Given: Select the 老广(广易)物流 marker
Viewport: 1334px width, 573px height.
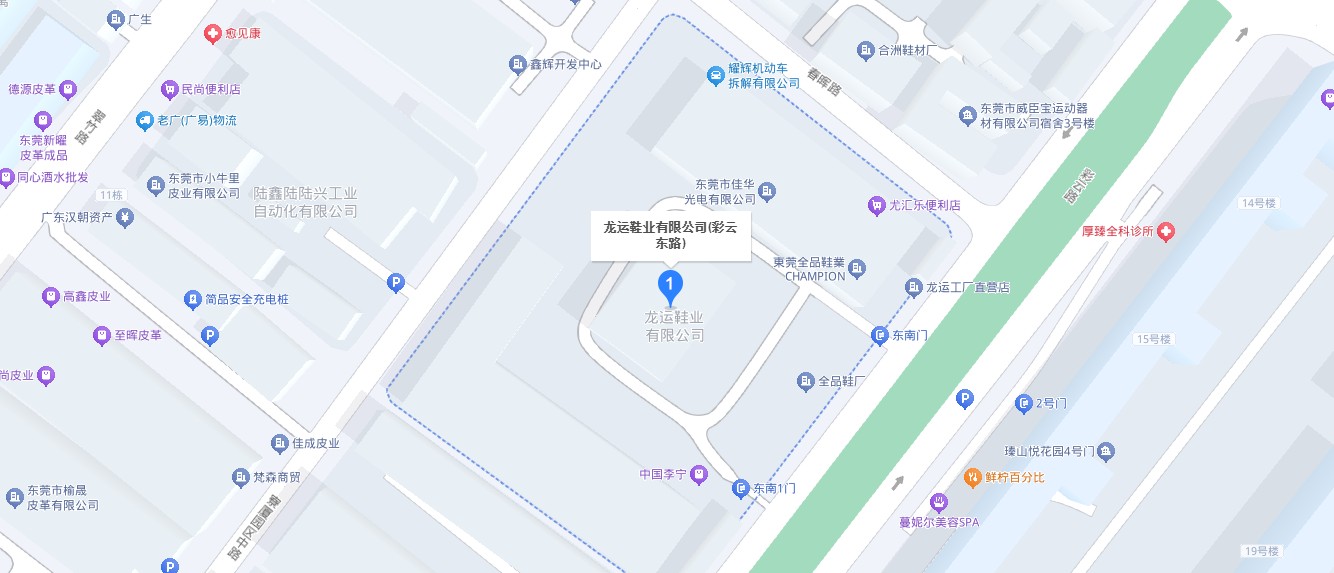Looking at the screenshot, I should pos(145,121).
